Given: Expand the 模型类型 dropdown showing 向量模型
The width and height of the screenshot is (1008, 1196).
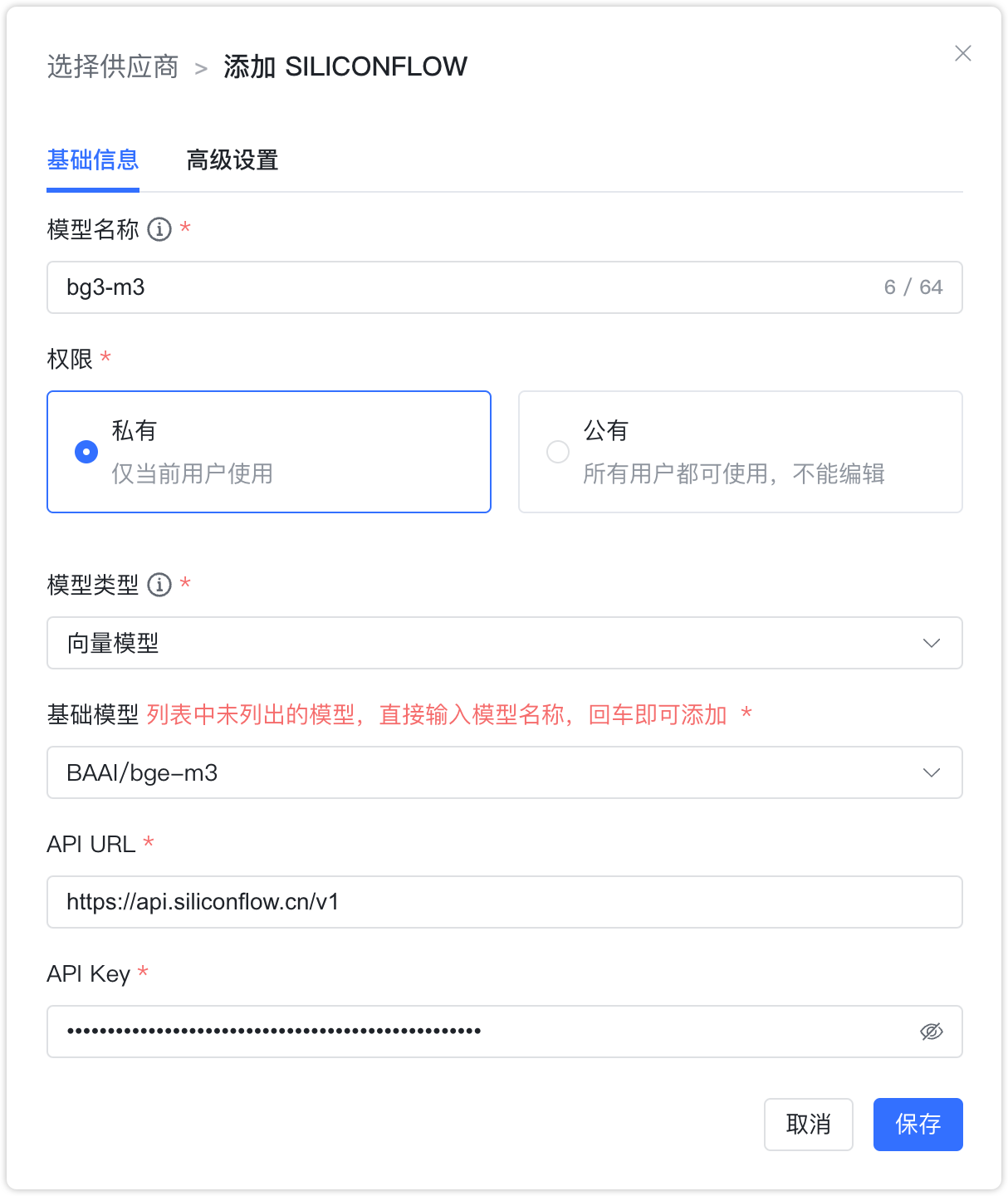Looking at the screenshot, I should (504, 643).
